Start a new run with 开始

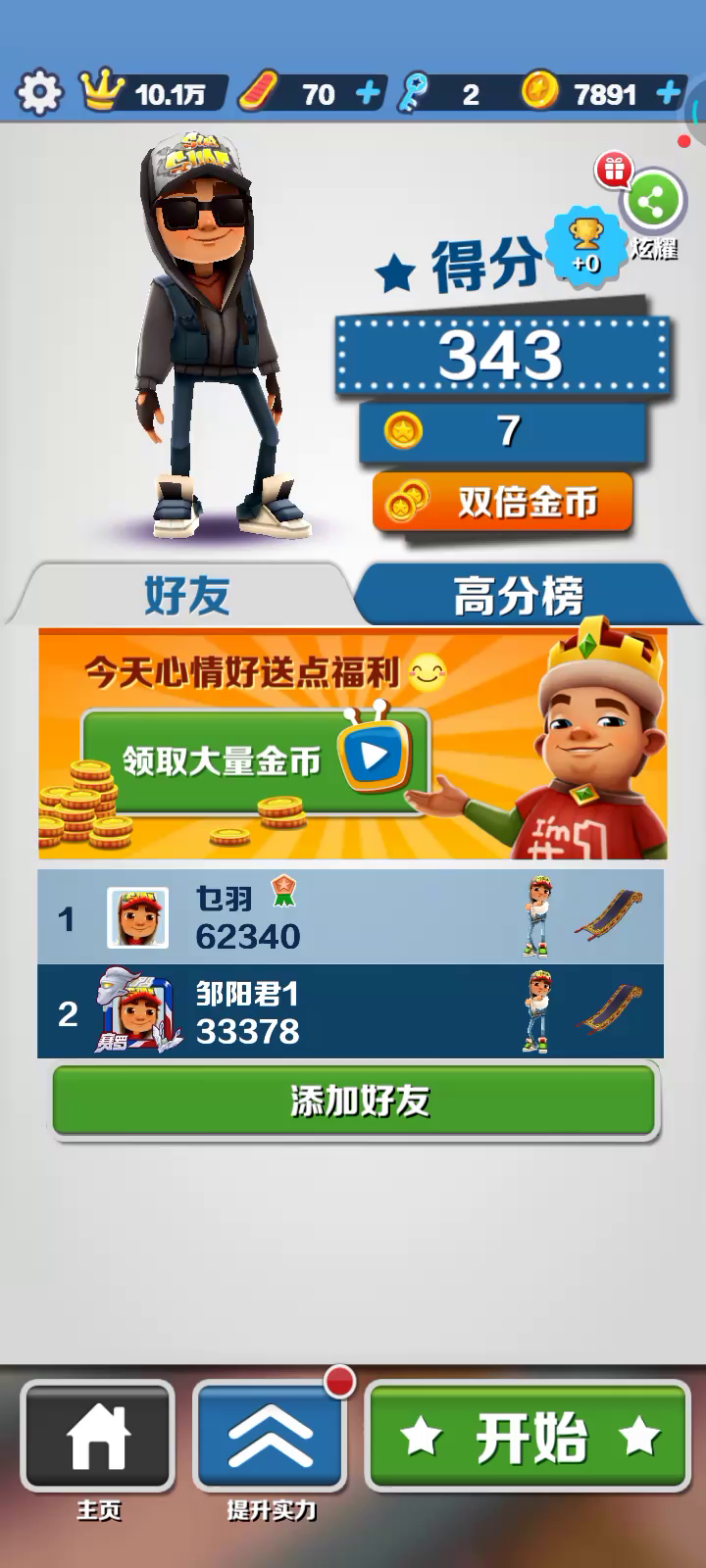tap(529, 1436)
